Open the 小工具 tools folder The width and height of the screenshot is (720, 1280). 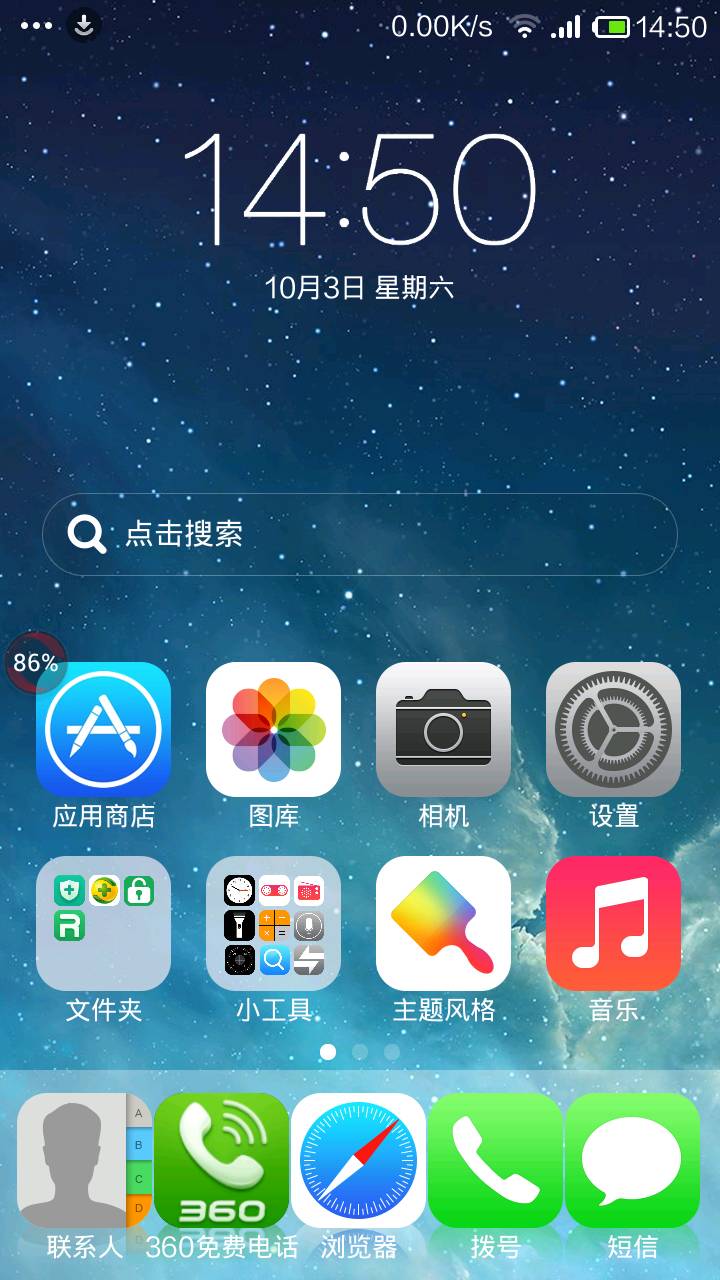(274, 923)
